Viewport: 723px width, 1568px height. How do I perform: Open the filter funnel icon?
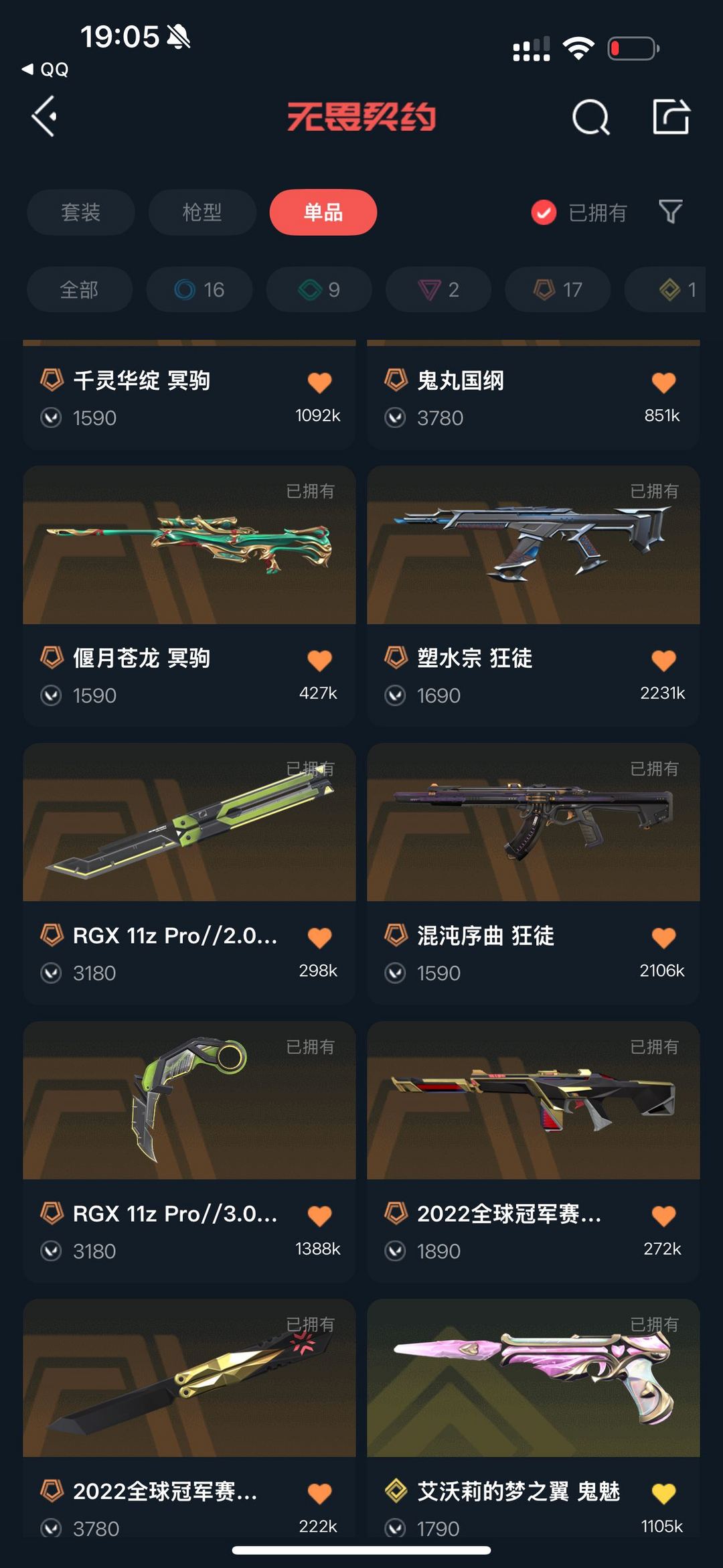tap(671, 212)
